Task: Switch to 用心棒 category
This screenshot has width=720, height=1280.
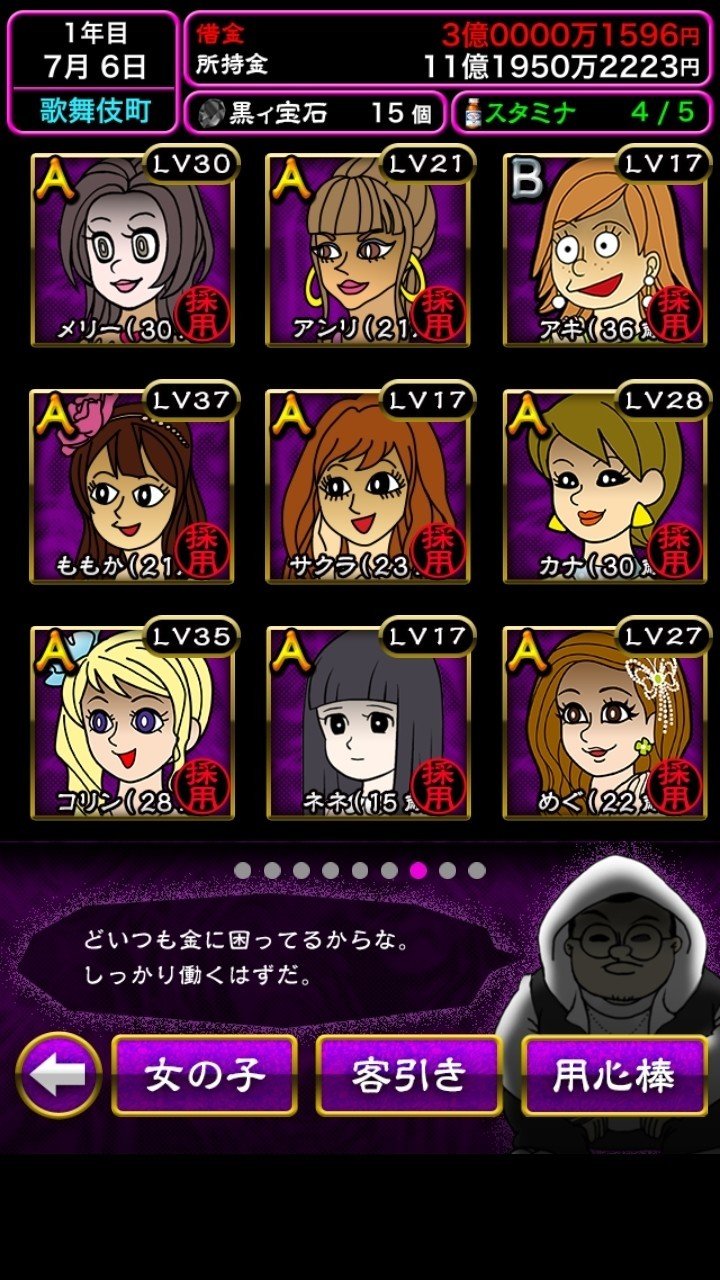Action: pyautogui.click(x=614, y=1075)
